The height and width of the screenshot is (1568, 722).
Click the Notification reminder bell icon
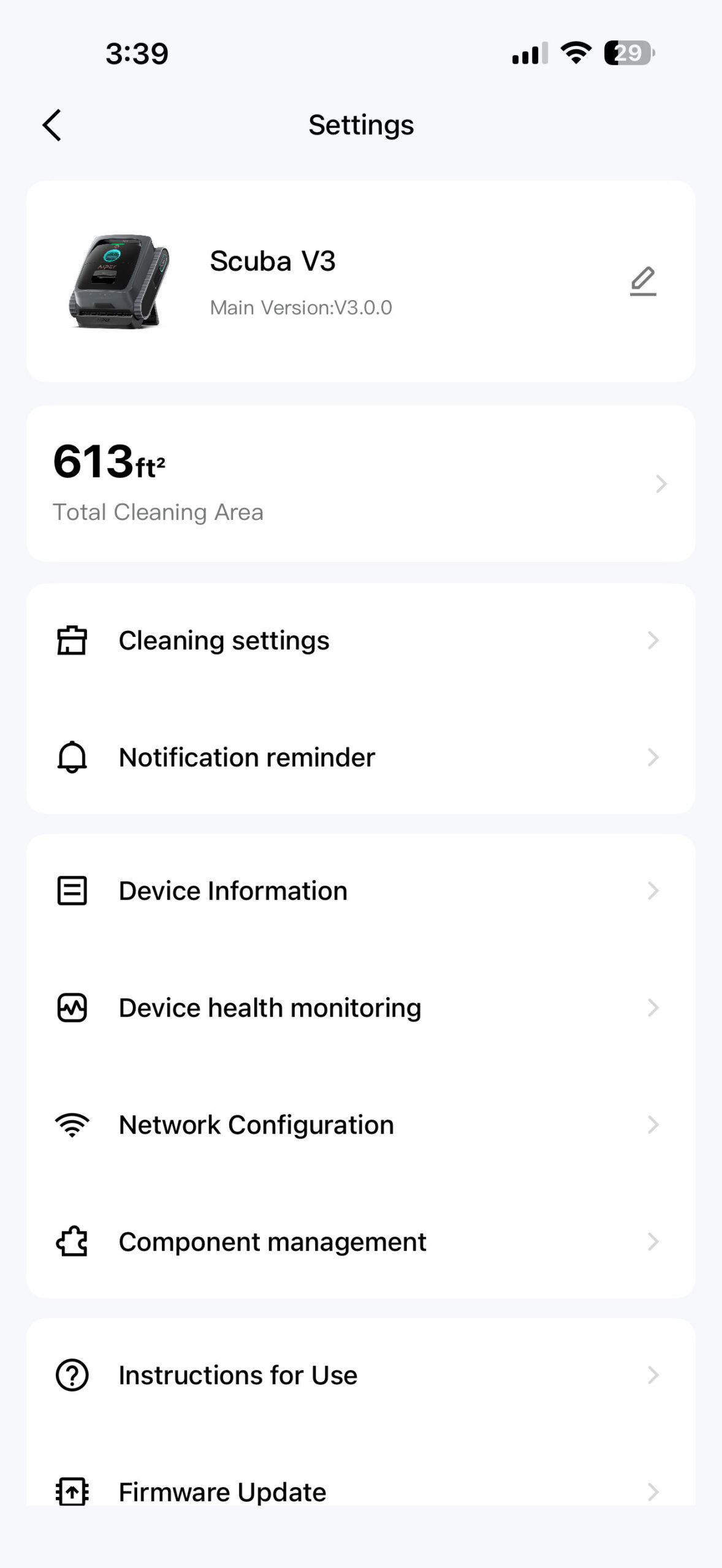(x=71, y=757)
